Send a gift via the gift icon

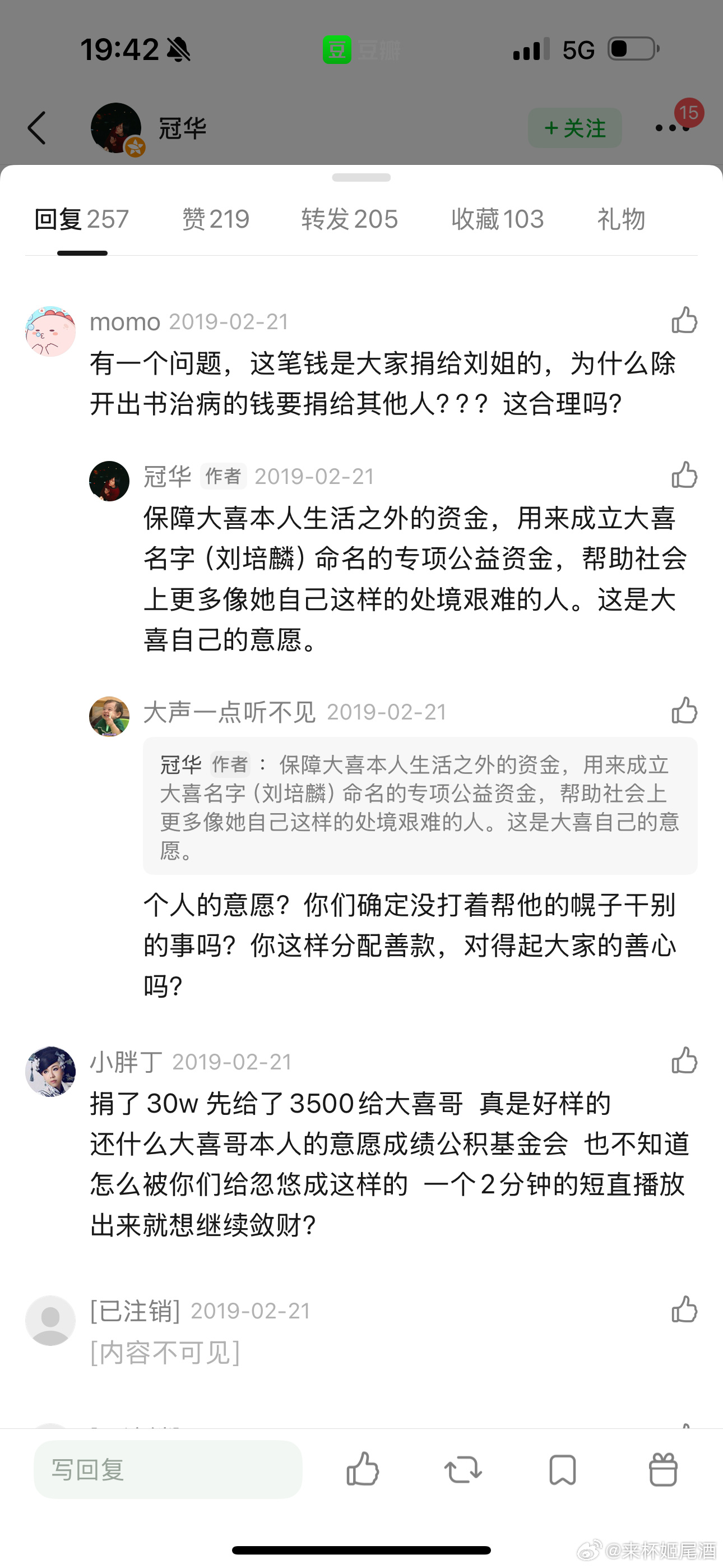click(662, 1469)
